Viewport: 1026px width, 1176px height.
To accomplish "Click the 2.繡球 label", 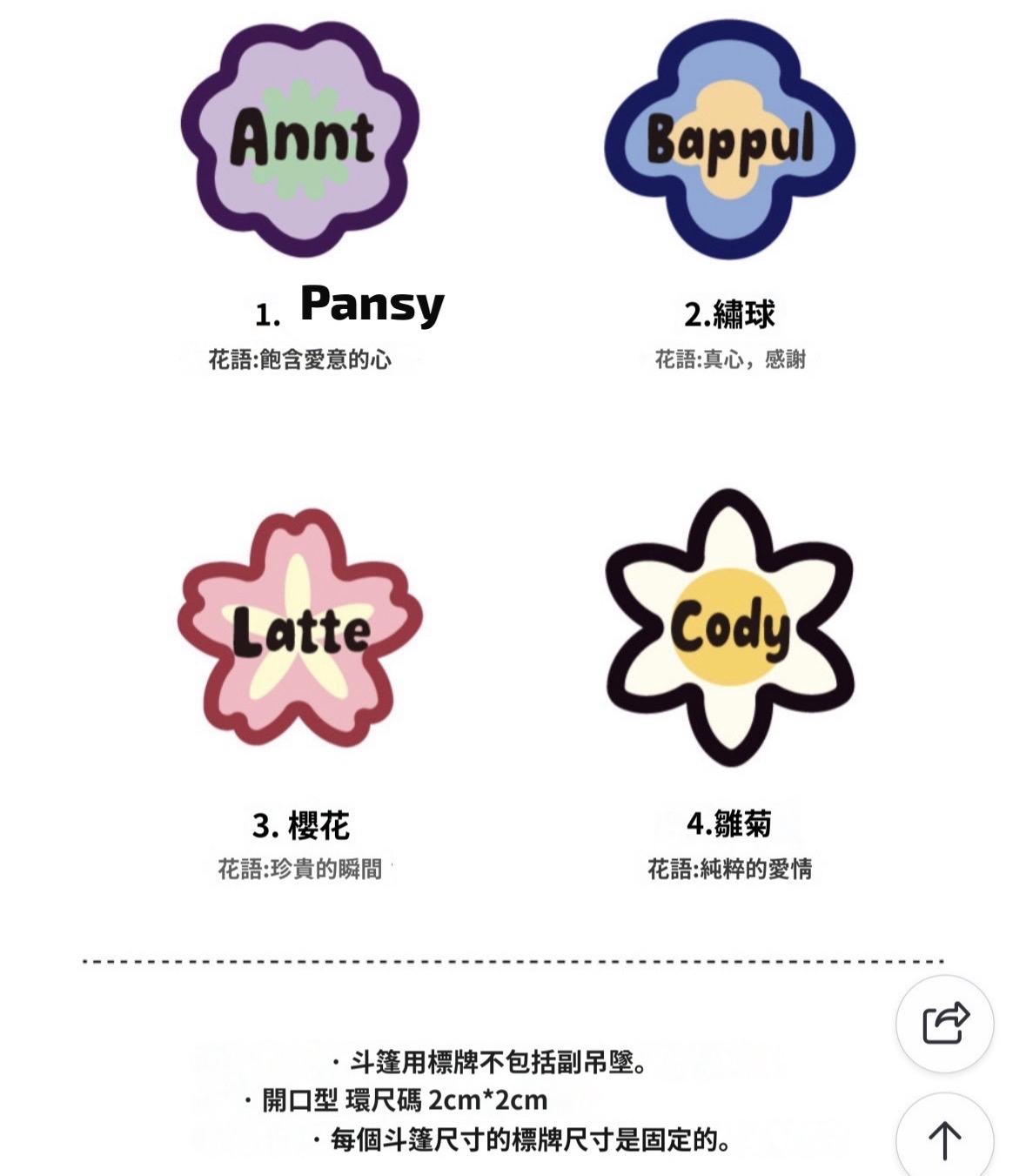I will 734,312.
